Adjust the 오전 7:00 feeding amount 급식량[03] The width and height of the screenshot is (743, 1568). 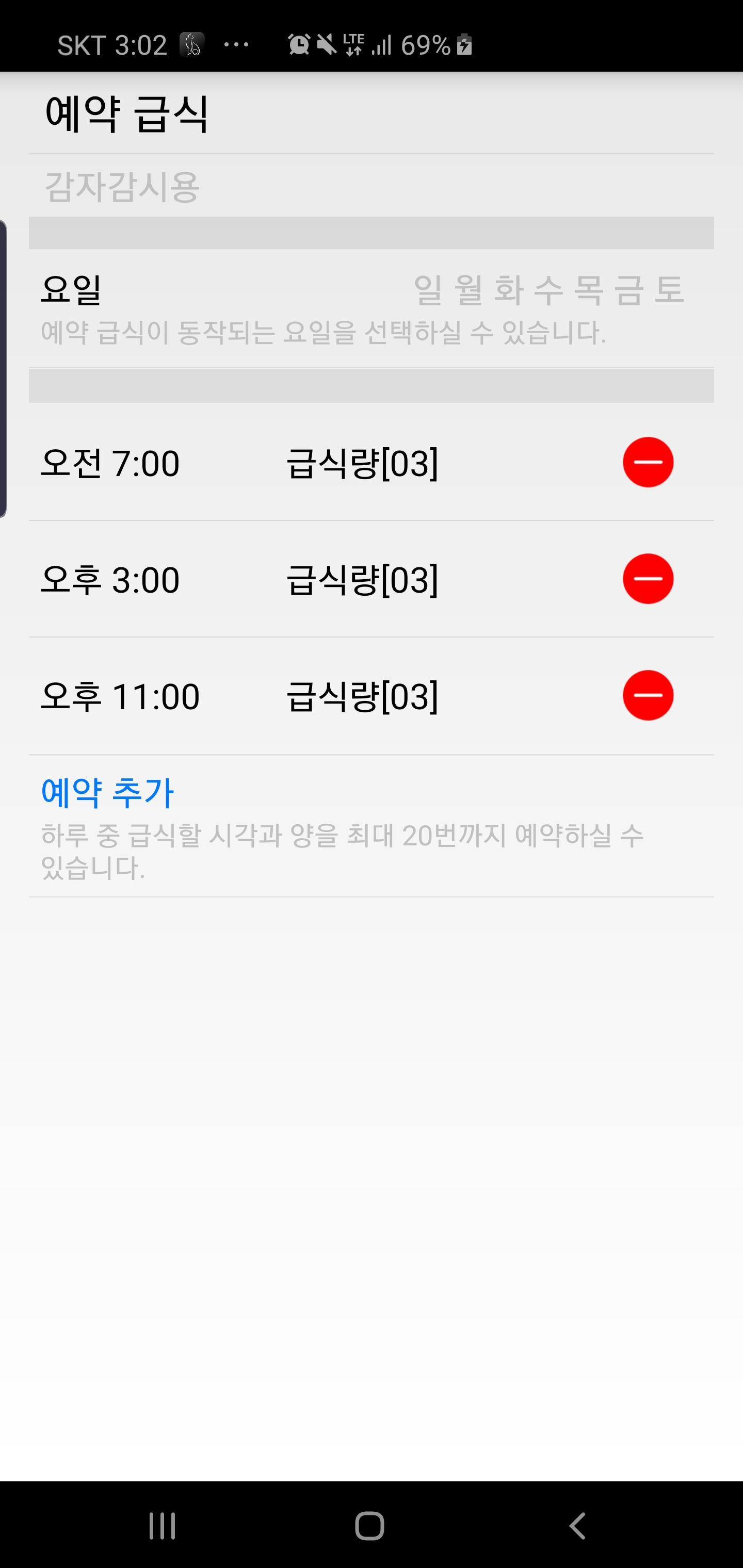tap(362, 463)
